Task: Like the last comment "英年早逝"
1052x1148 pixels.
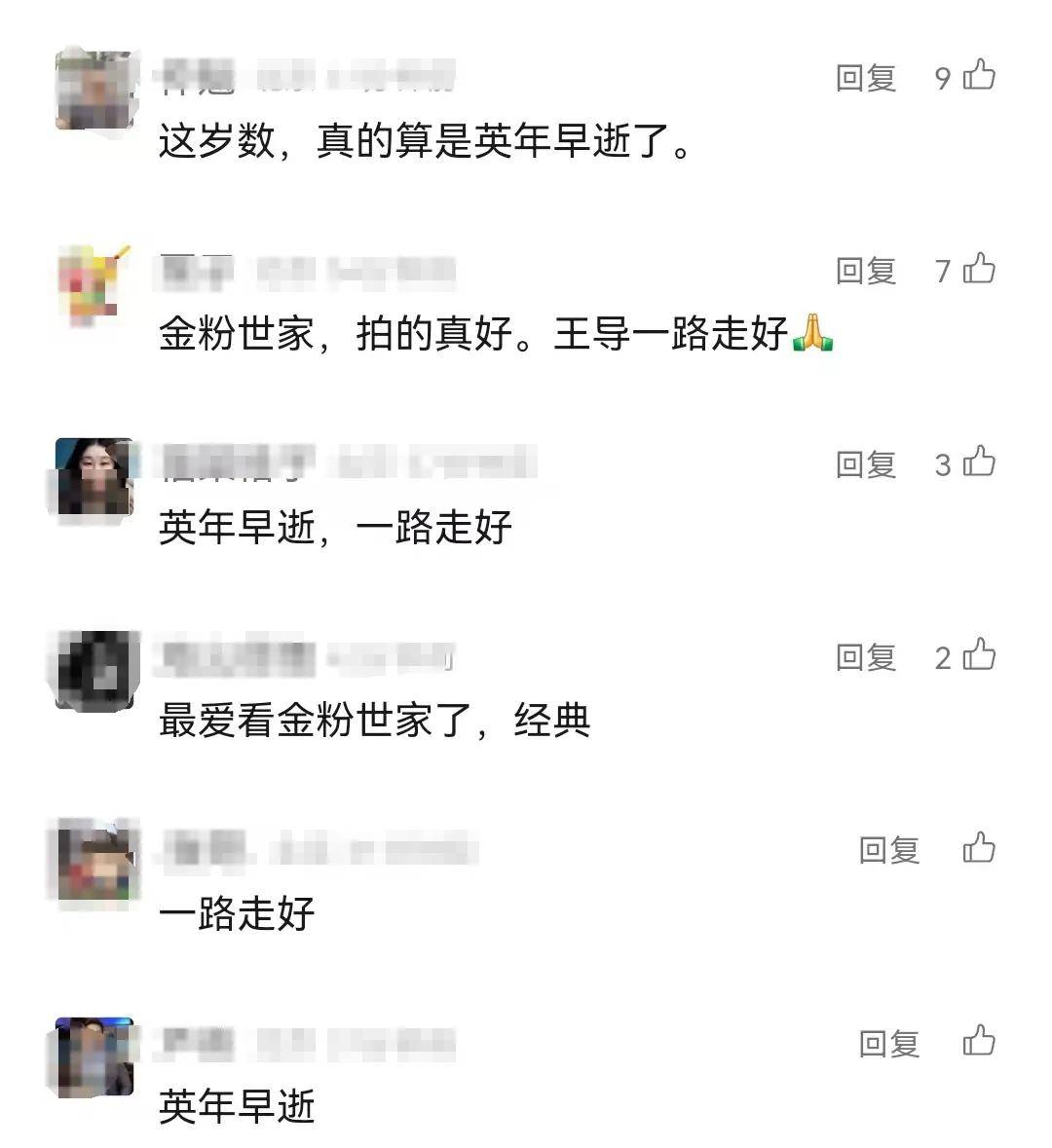Action: click(x=979, y=1041)
